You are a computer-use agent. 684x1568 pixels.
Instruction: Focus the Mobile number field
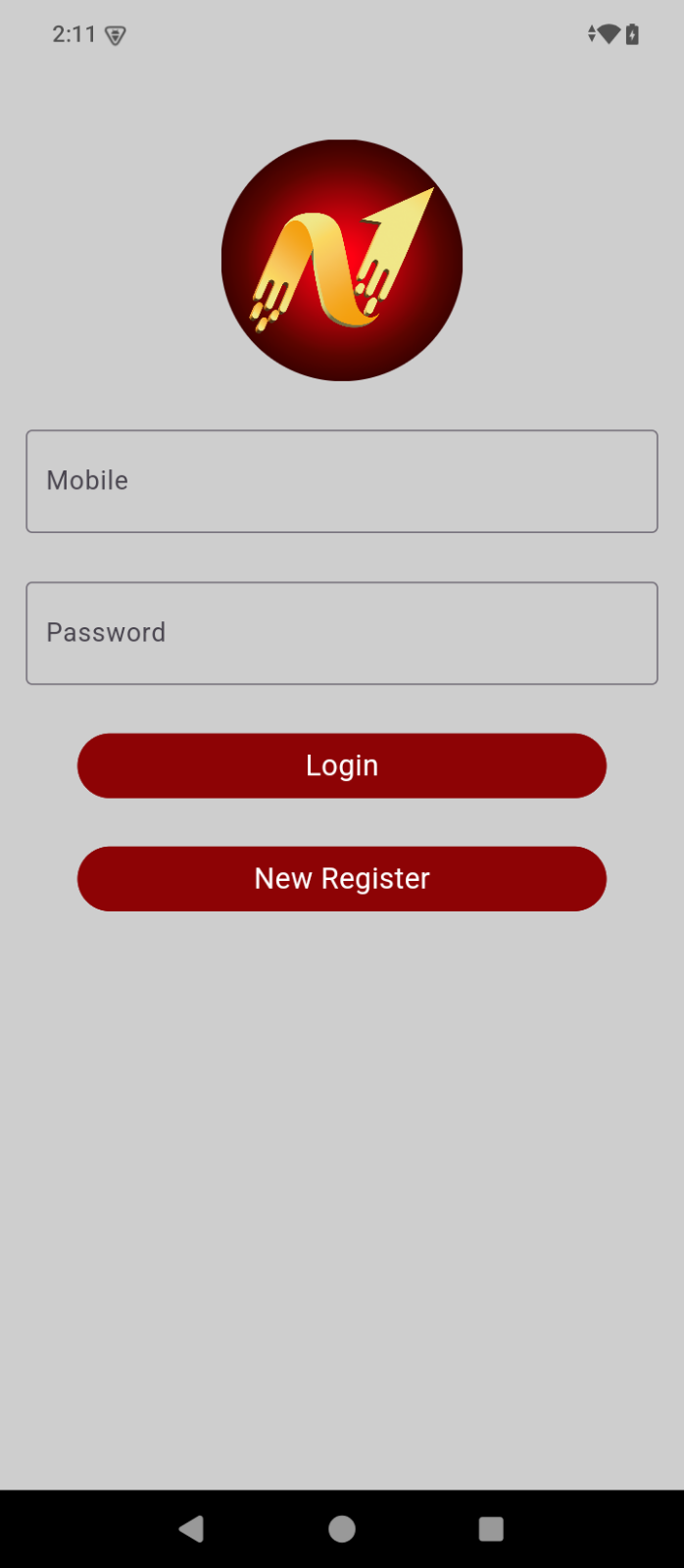tap(341, 481)
